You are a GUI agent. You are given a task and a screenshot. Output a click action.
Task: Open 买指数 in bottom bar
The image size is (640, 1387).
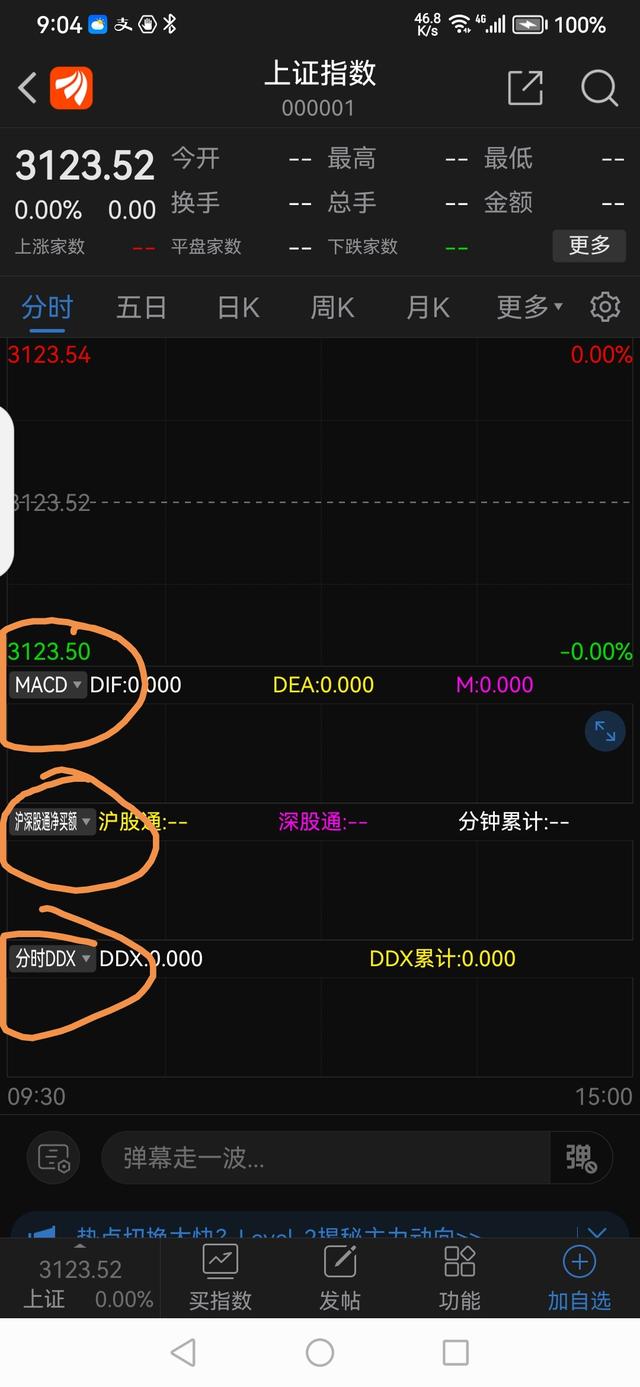(220, 1278)
